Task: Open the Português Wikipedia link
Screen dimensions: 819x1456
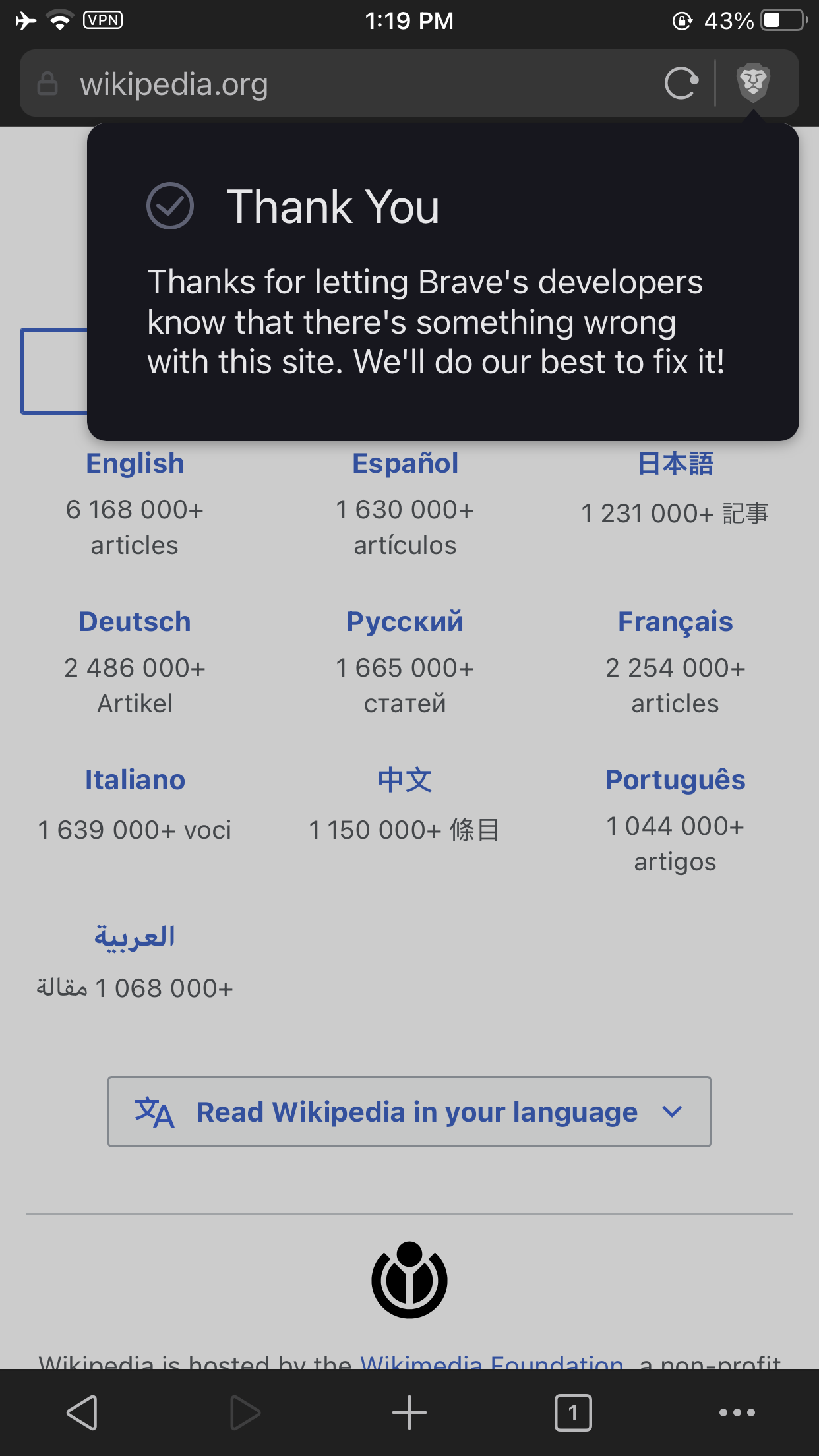Action: click(x=675, y=780)
